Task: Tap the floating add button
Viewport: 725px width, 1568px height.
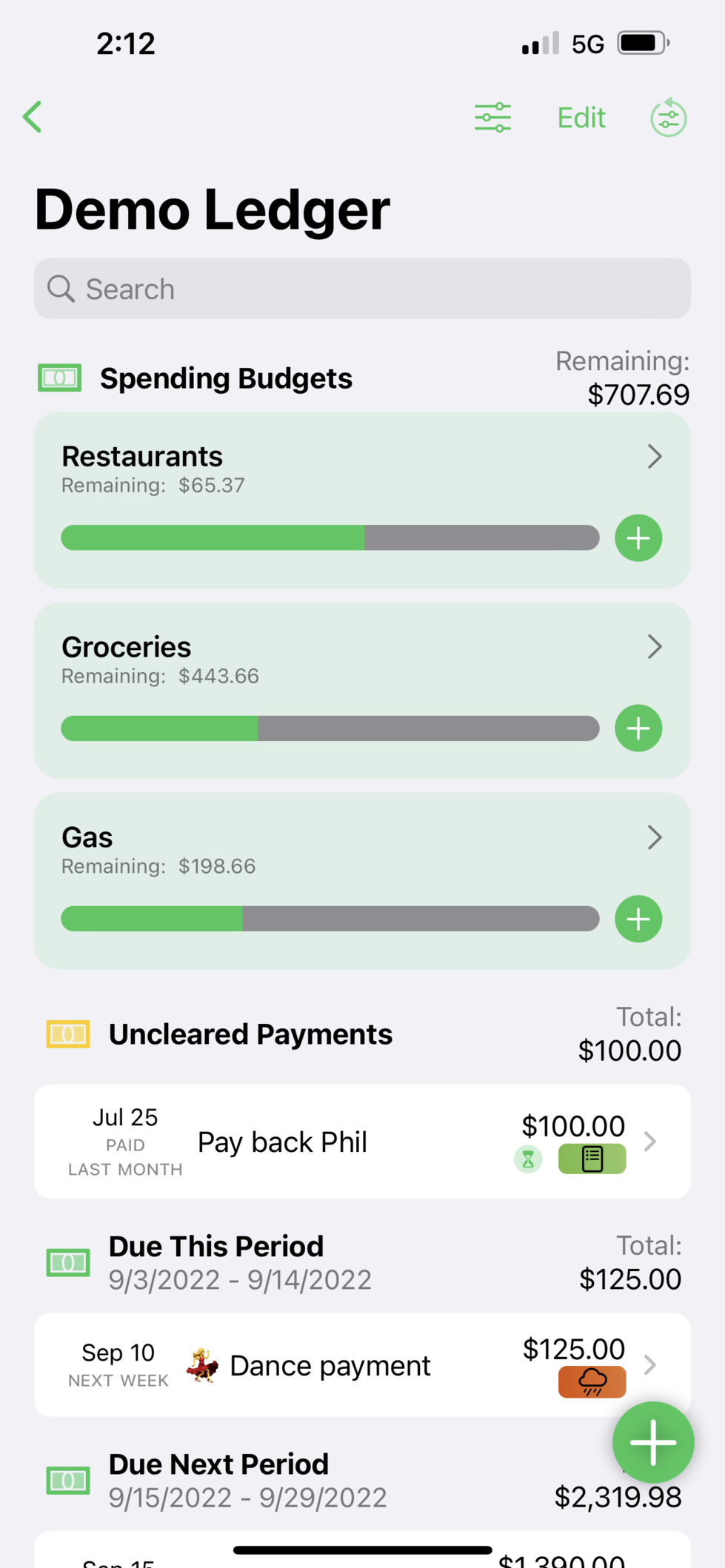Action: click(x=653, y=1442)
